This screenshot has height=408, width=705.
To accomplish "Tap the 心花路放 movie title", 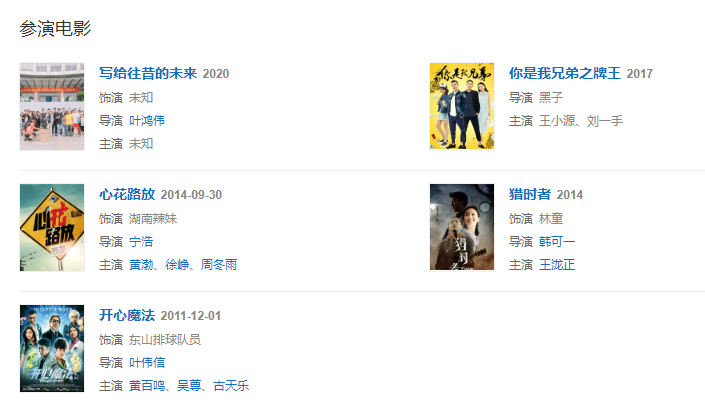I will pos(127,194).
